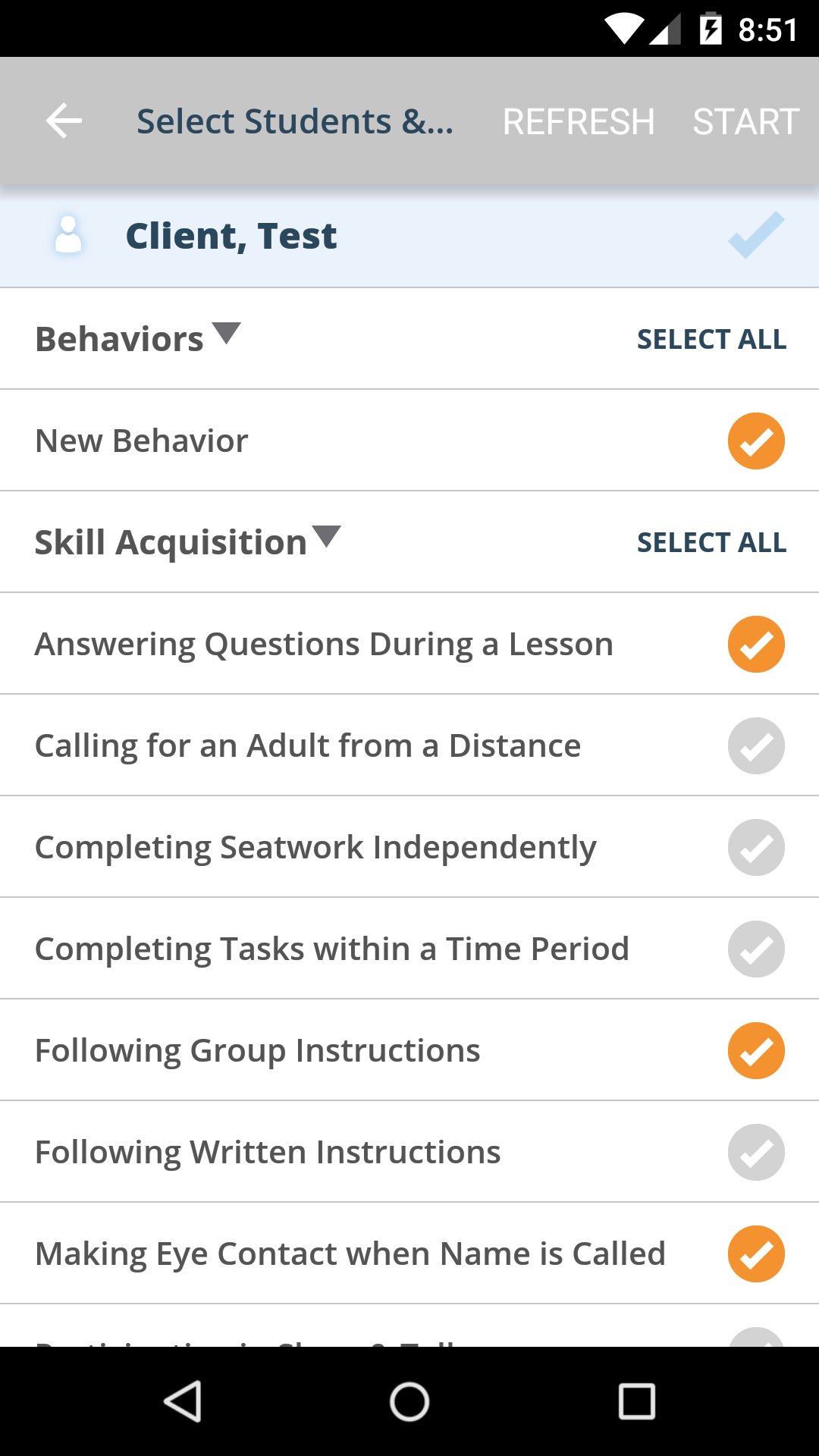Enable Completing Seatwork Independently
The image size is (819, 1456).
click(x=756, y=847)
